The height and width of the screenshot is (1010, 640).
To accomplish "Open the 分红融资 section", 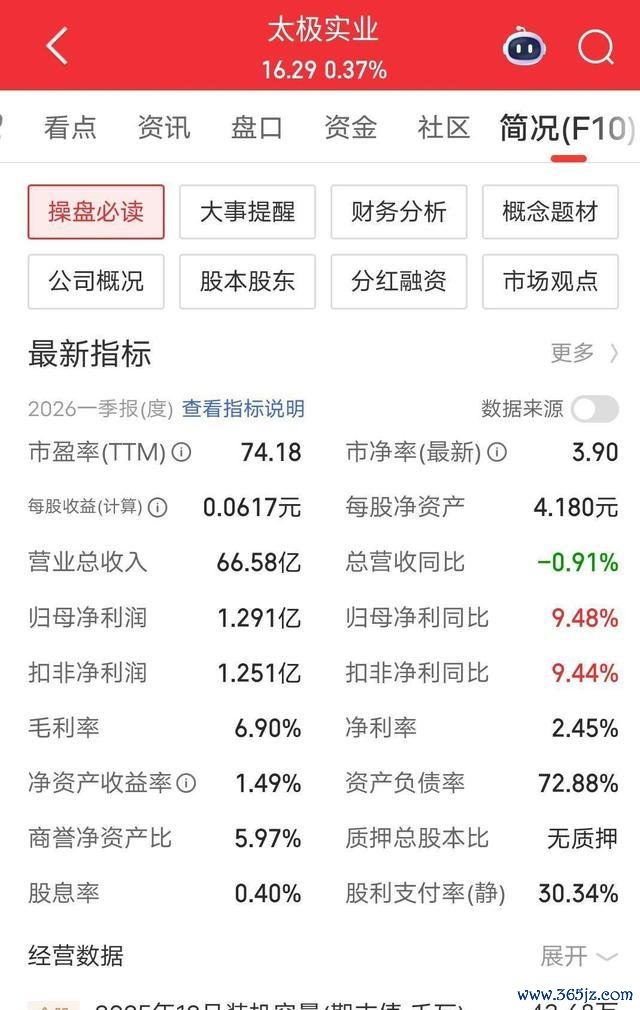I will click(399, 281).
